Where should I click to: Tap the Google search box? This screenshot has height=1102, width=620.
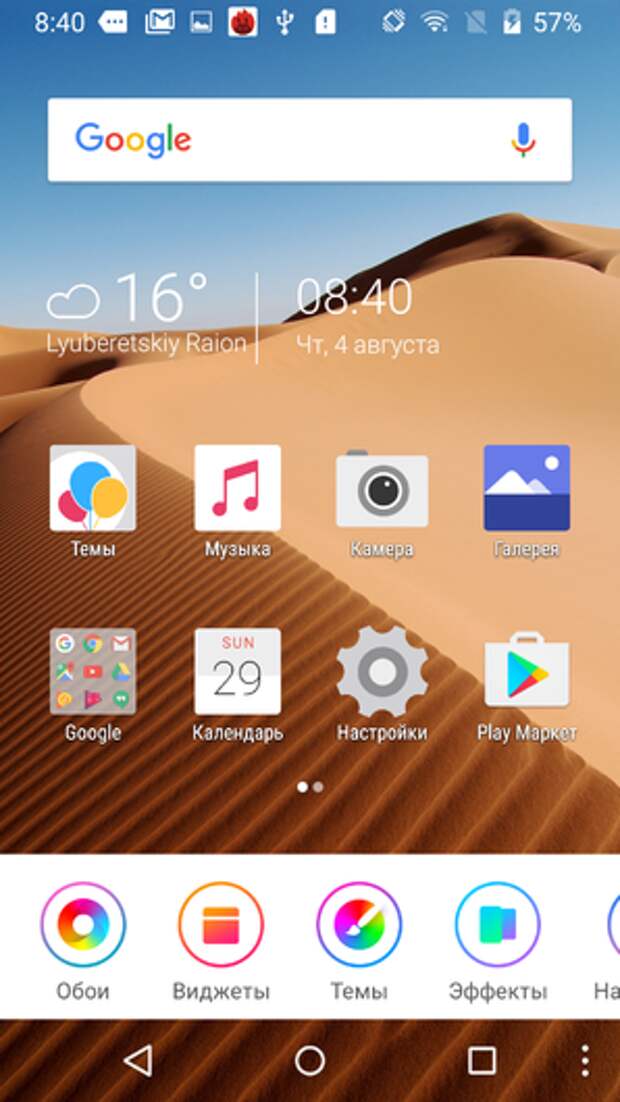290,140
